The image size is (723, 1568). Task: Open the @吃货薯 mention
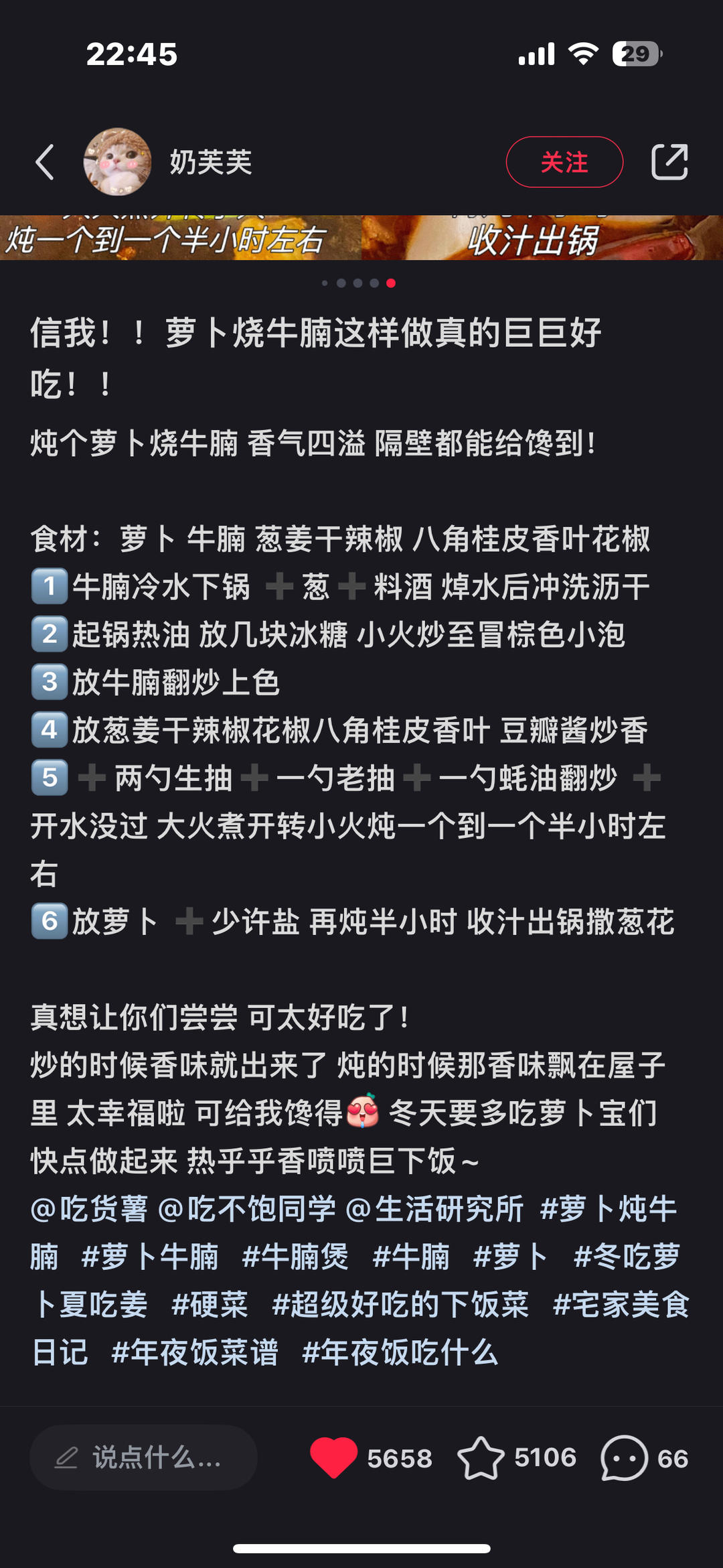click(89, 1209)
